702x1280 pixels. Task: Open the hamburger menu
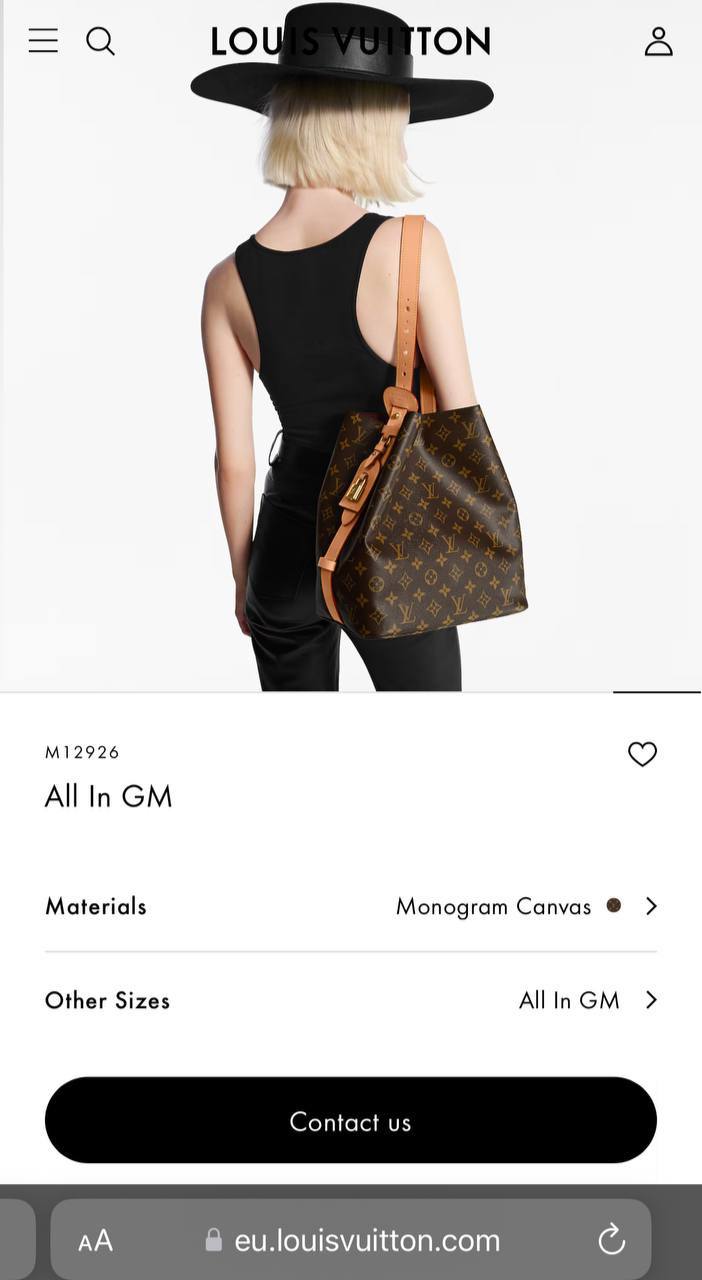tap(43, 41)
